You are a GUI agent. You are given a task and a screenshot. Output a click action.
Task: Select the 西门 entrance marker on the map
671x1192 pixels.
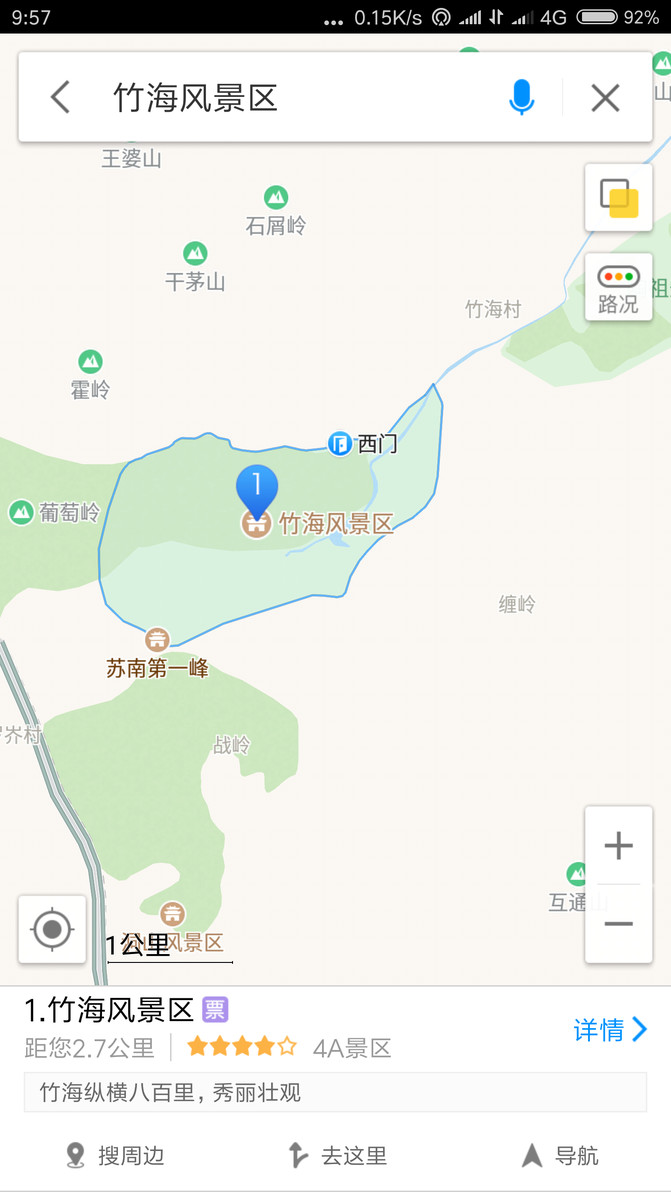341,443
